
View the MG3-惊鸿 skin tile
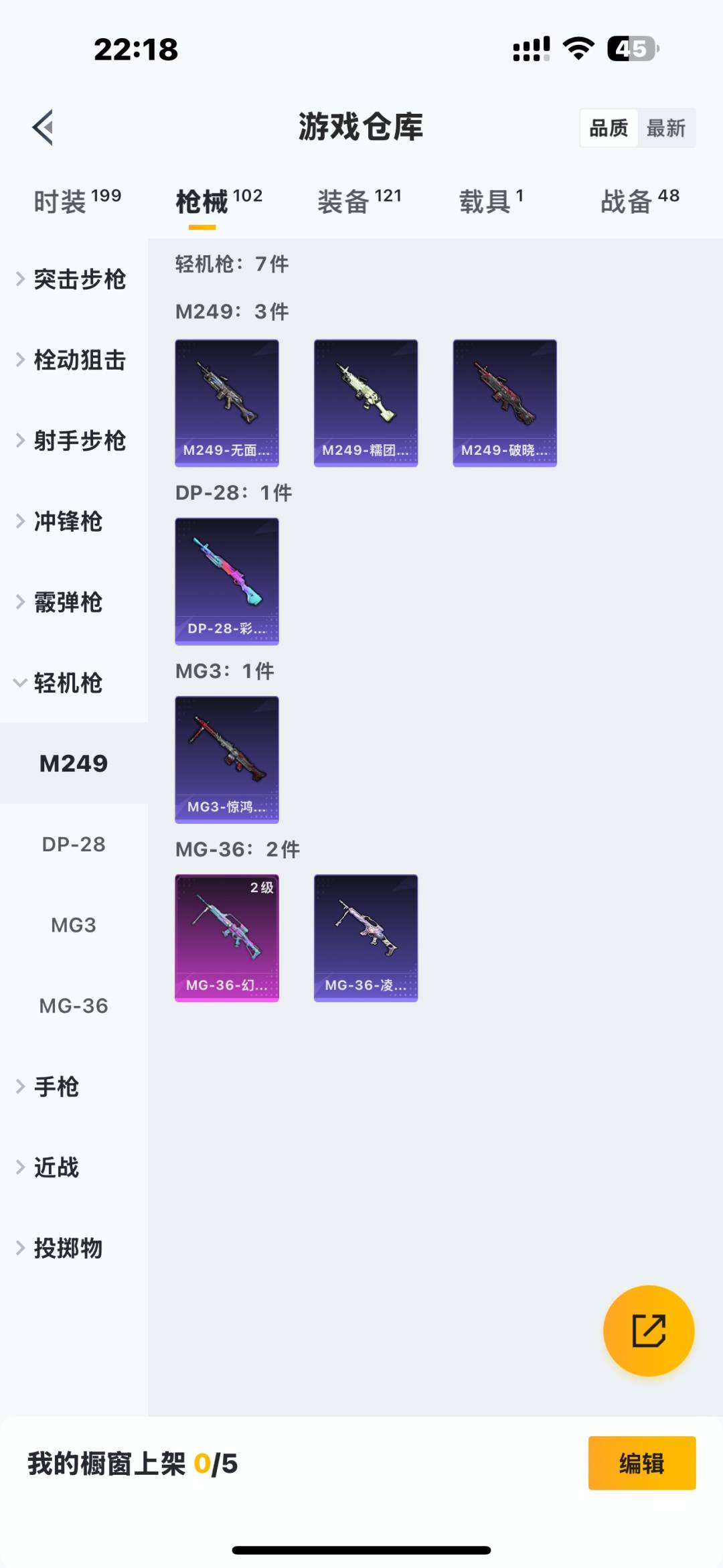[x=227, y=759]
